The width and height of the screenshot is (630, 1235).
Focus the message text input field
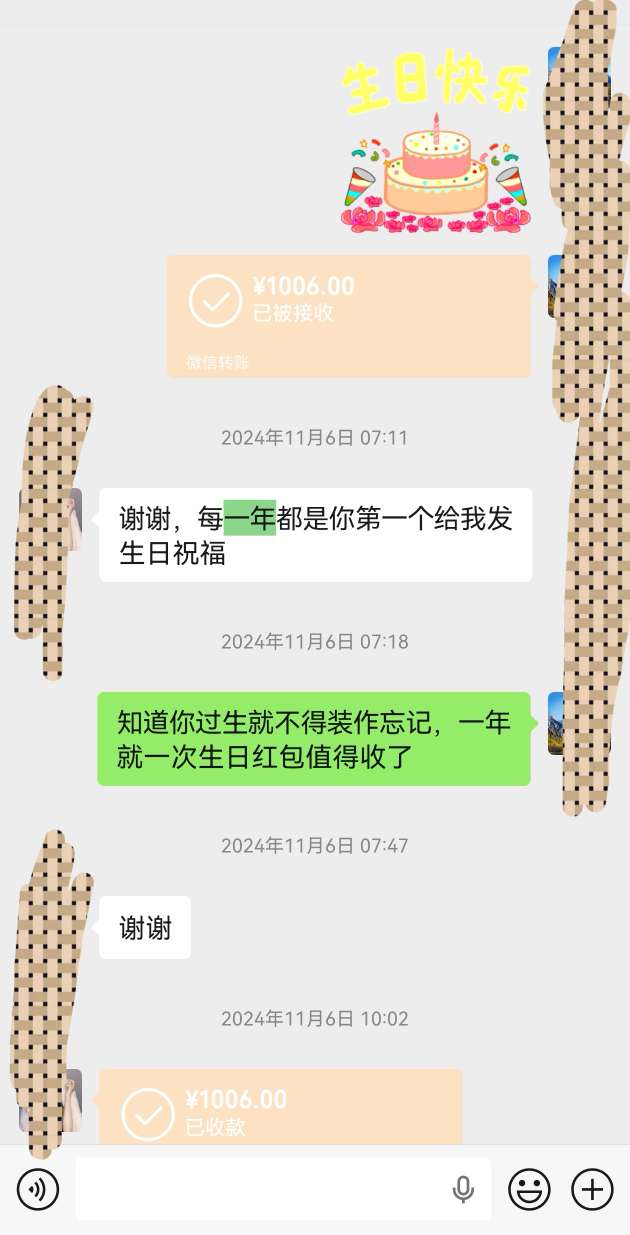coord(260,1189)
